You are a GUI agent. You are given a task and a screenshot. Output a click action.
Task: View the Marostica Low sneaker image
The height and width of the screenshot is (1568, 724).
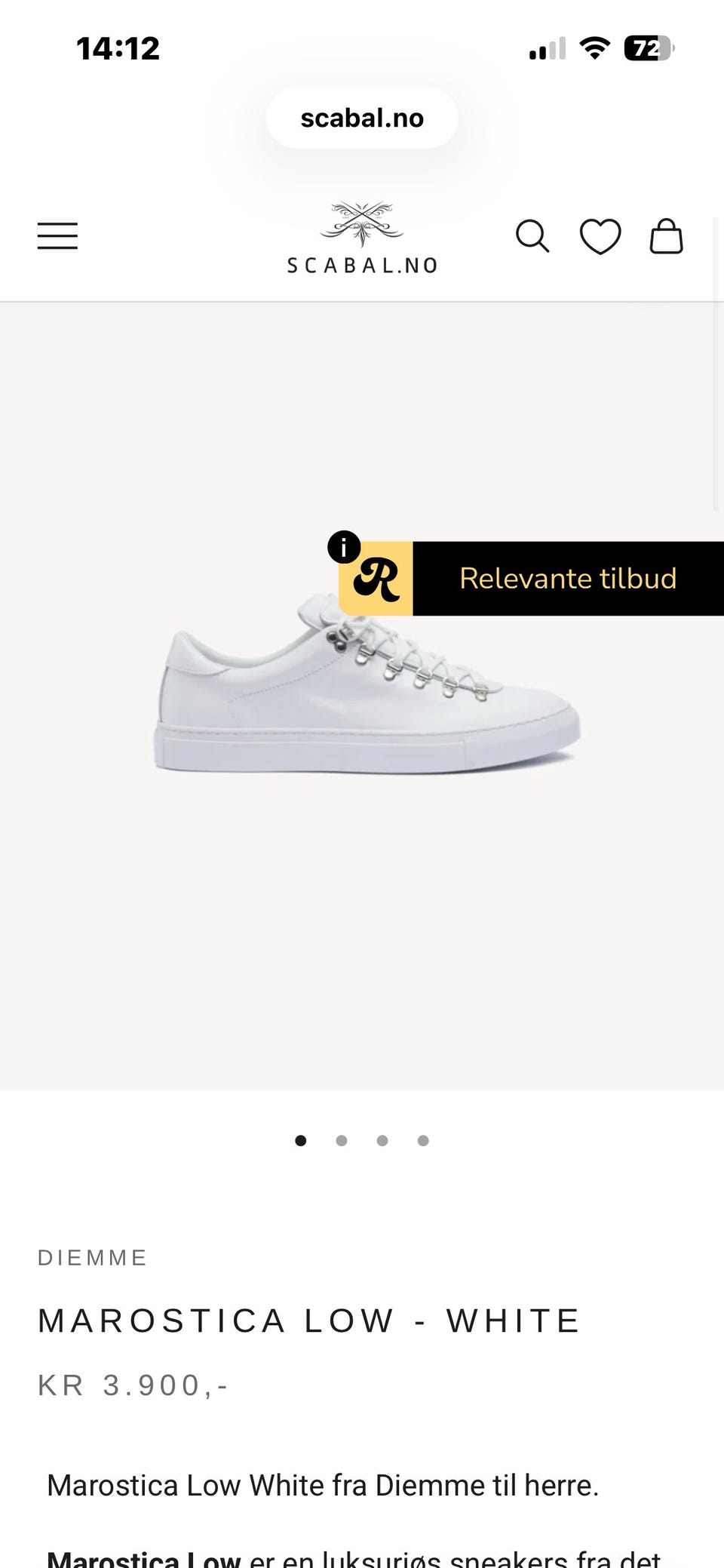pos(367,694)
